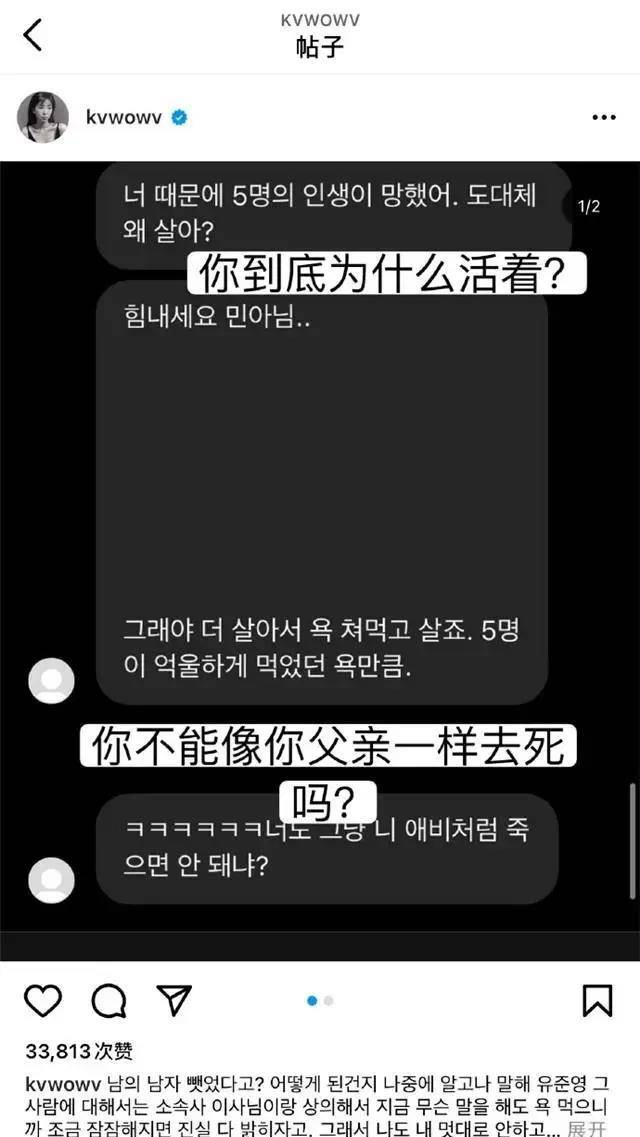This screenshot has height=1137, width=640.
Task: Like this post with the heart icon
Action: (42, 1001)
